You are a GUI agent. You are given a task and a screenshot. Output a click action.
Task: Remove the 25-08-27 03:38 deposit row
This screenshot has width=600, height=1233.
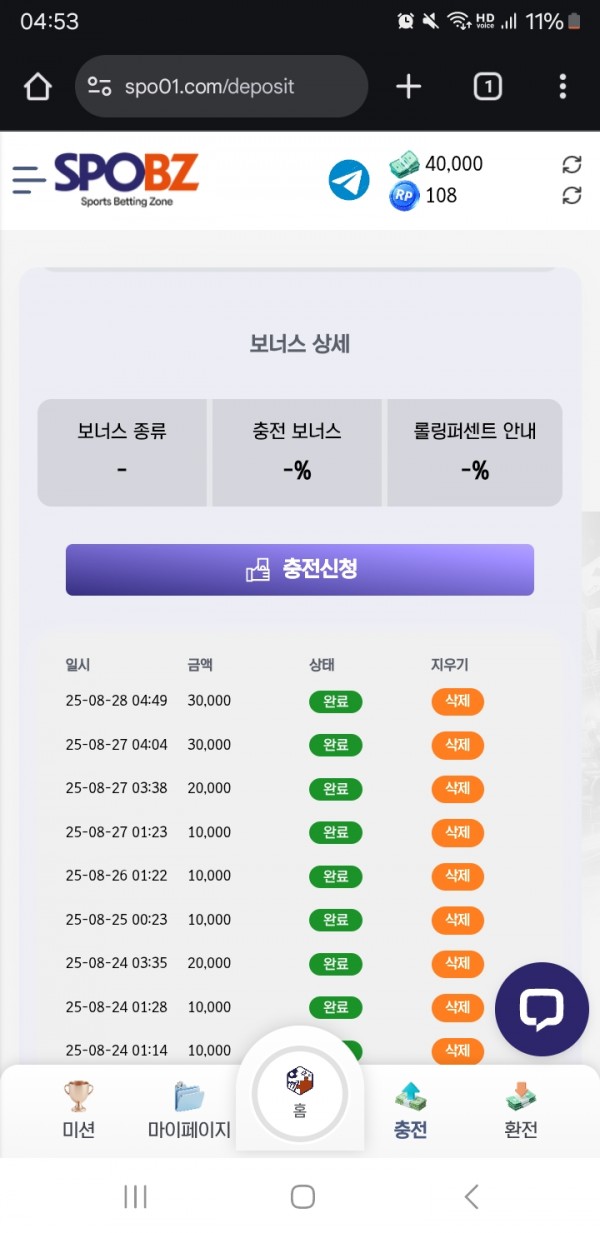click(x=457, y=789)
